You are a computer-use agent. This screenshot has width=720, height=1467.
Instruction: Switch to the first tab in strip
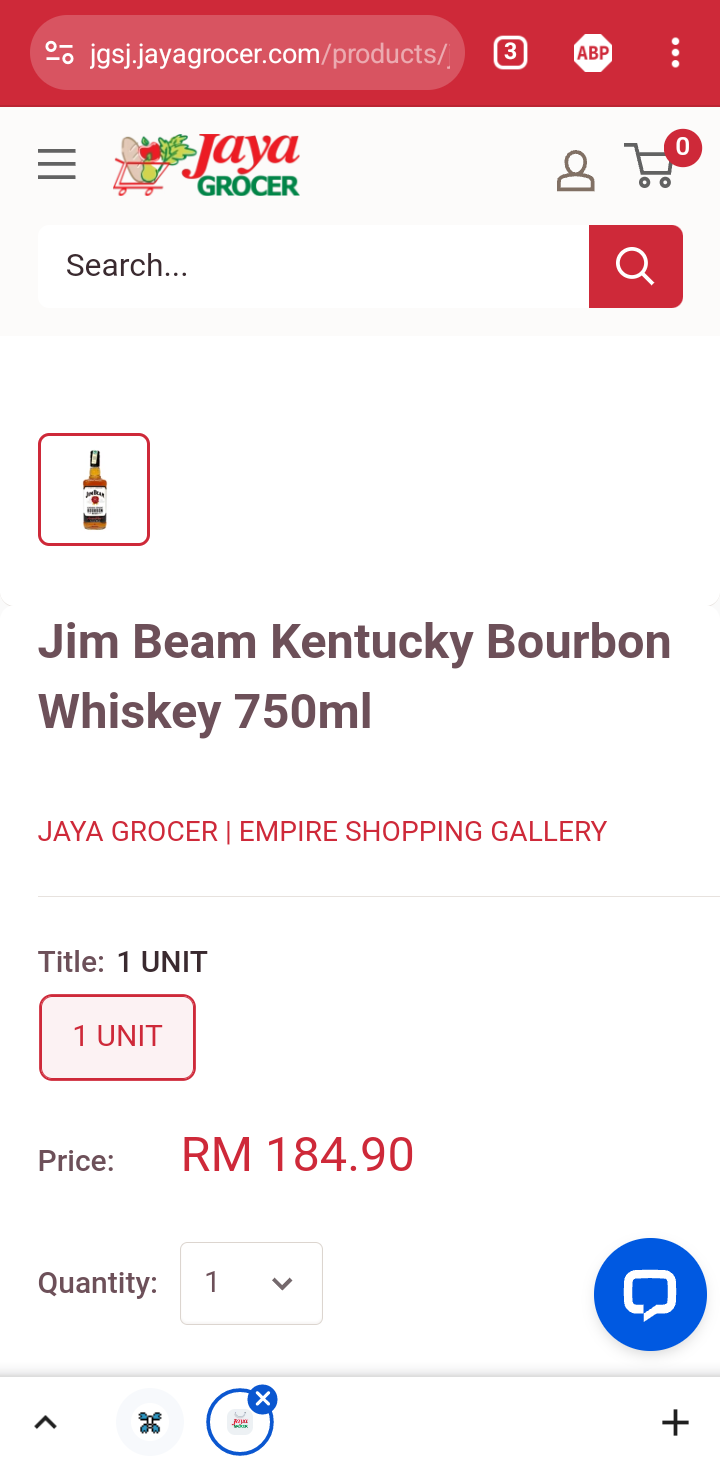(150, 1422)
